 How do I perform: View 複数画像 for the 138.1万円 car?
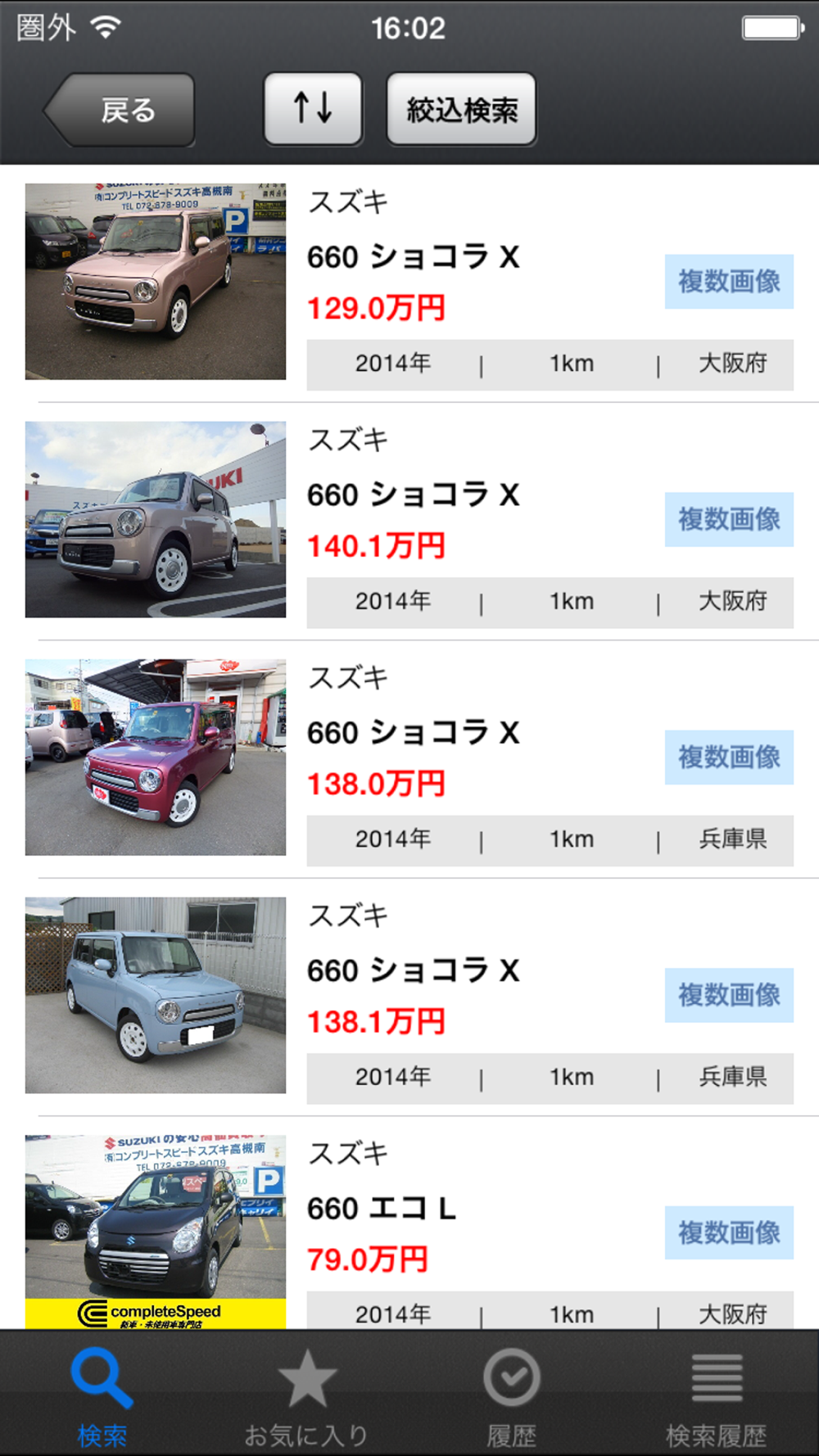tap(729, 995)
